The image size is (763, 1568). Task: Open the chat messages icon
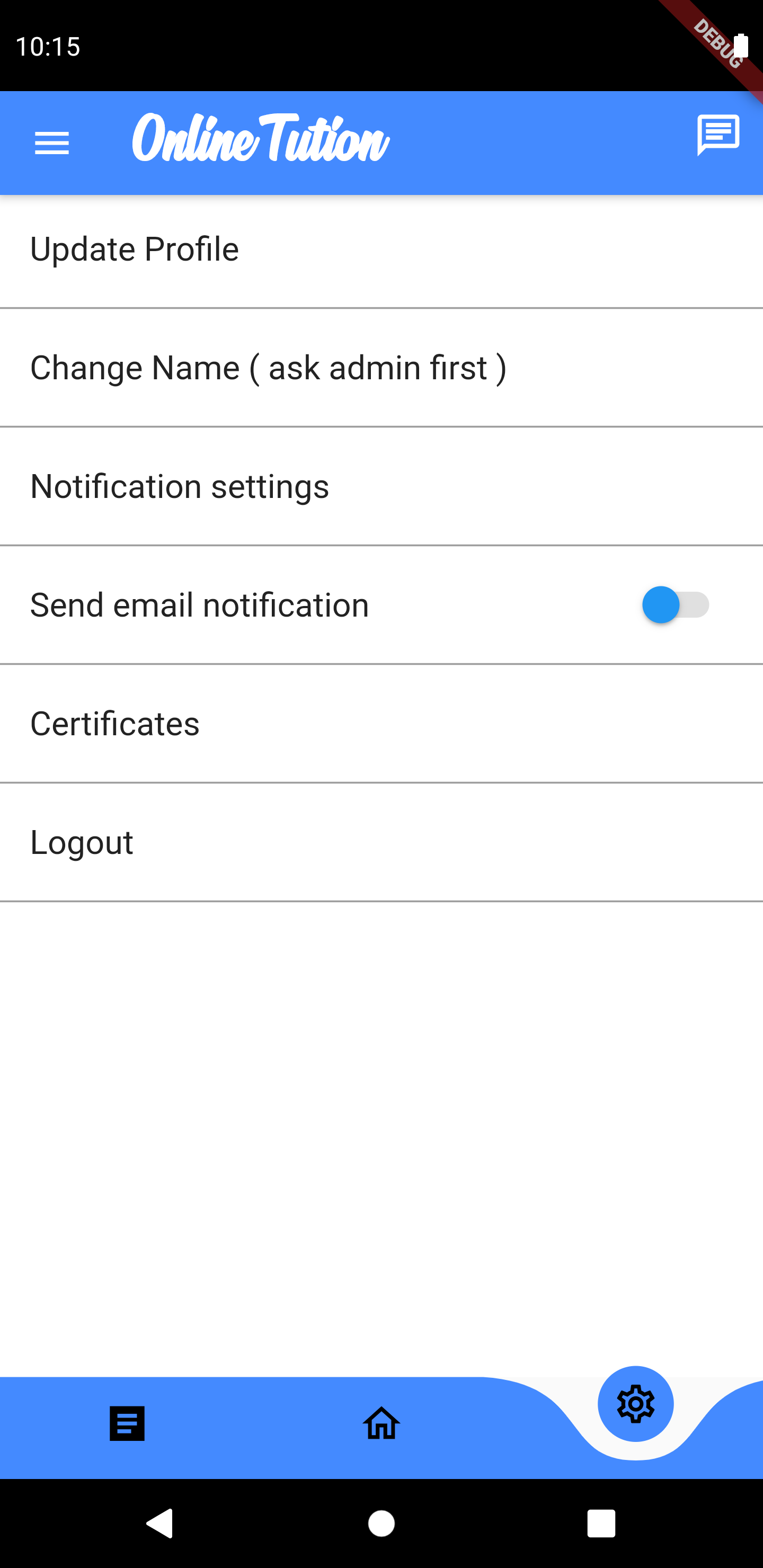click(x=718, y=135)
